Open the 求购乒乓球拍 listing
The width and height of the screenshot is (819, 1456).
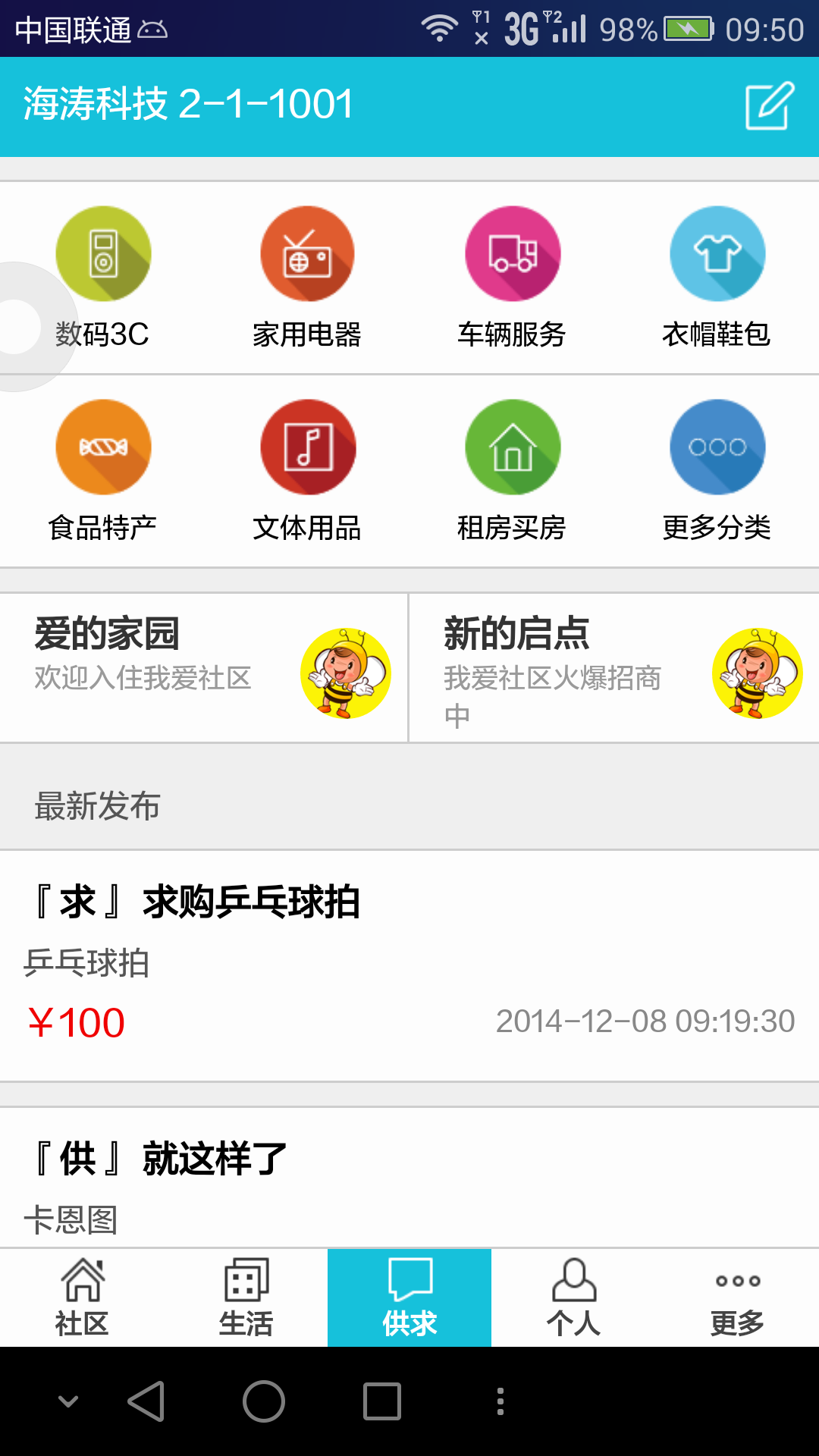point(409,963)
